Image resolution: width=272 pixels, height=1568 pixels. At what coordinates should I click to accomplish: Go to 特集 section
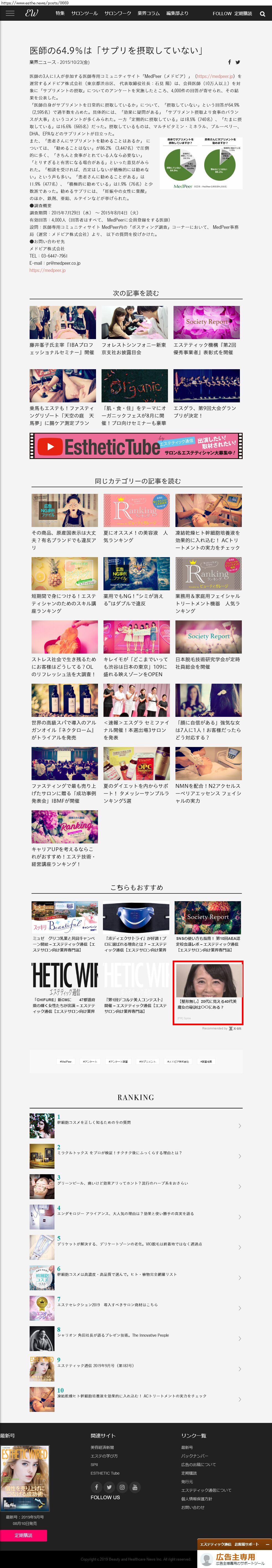tap(60, 13)
